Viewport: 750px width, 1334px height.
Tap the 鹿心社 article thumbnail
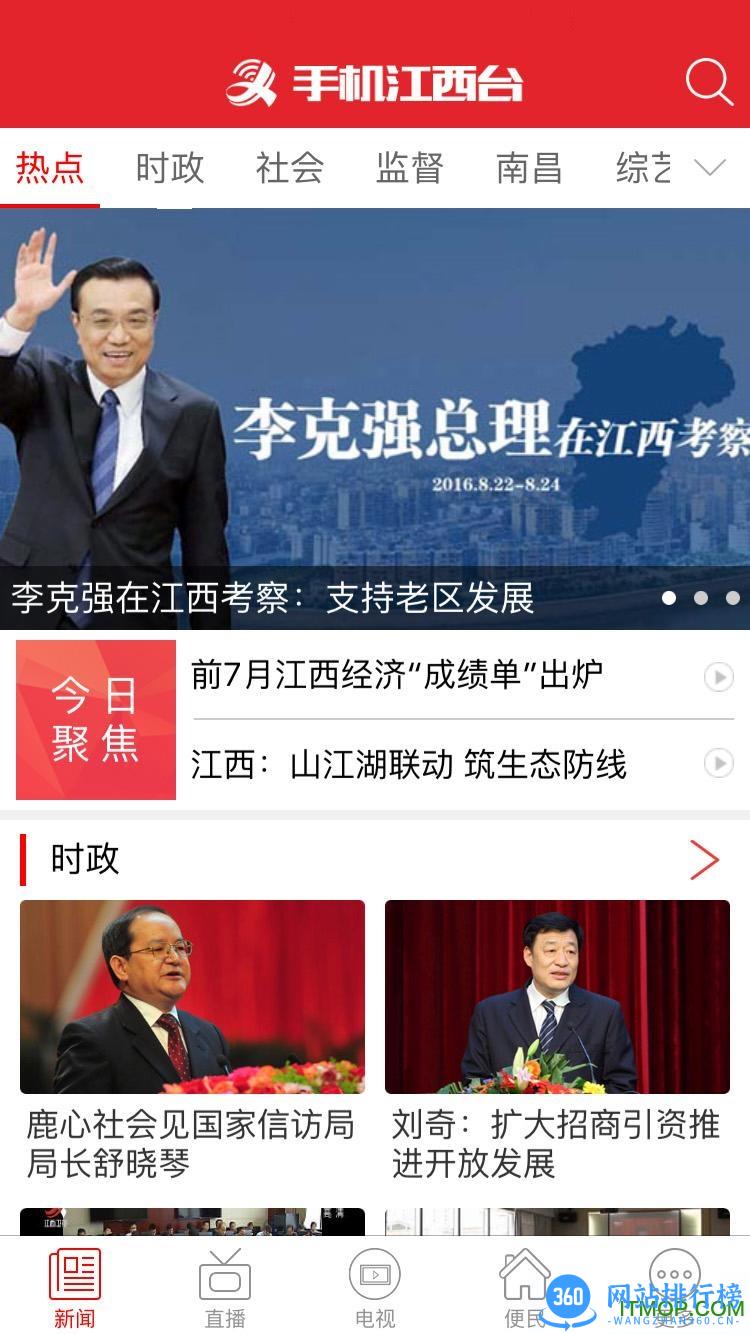(x=192, y=997)
